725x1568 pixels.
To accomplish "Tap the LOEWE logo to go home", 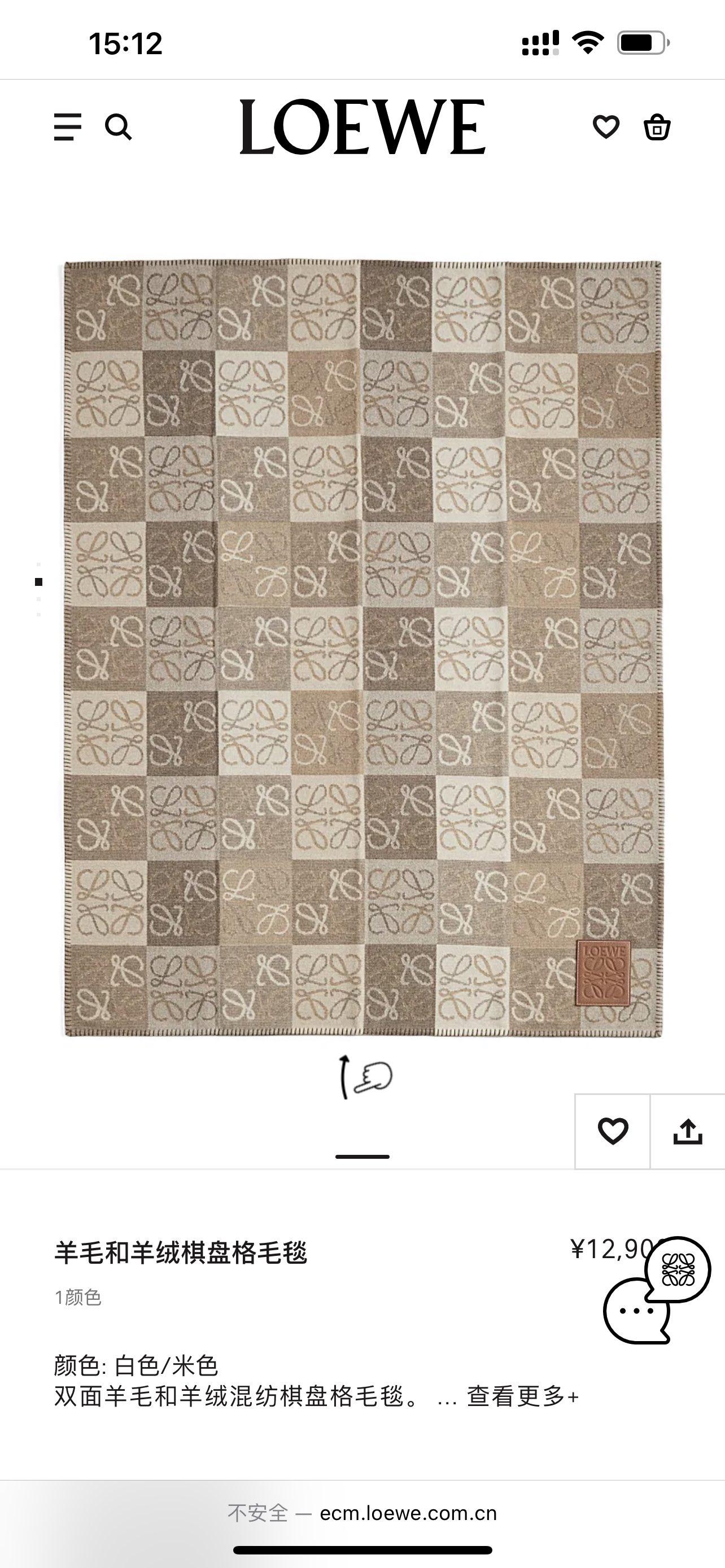I will (x=362, y=127).
